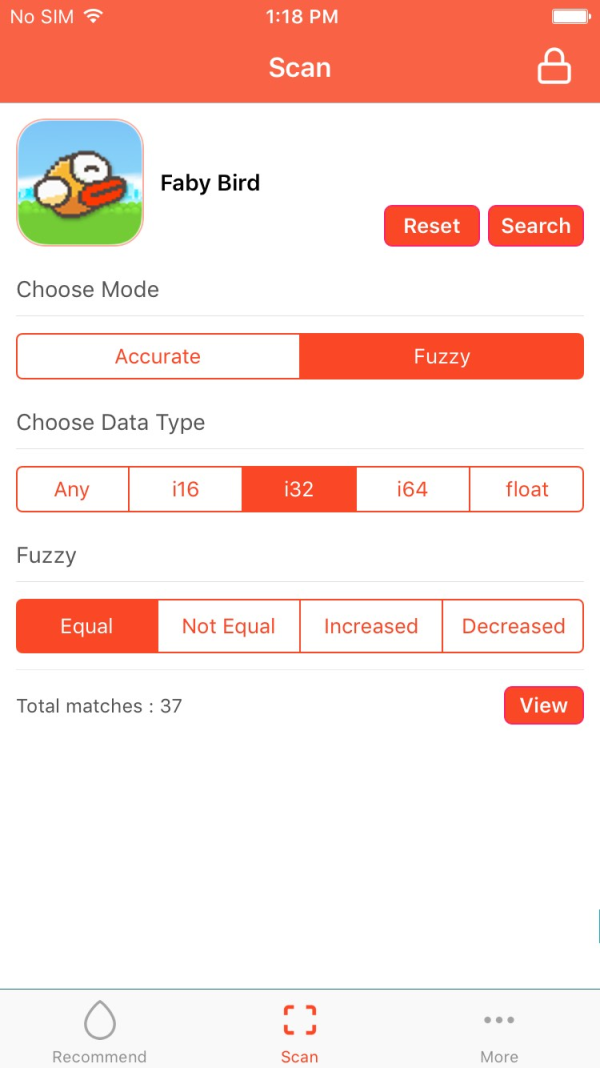Tap the Search button
Screen dimensions: 600x1068
click(x=535, y=226)
